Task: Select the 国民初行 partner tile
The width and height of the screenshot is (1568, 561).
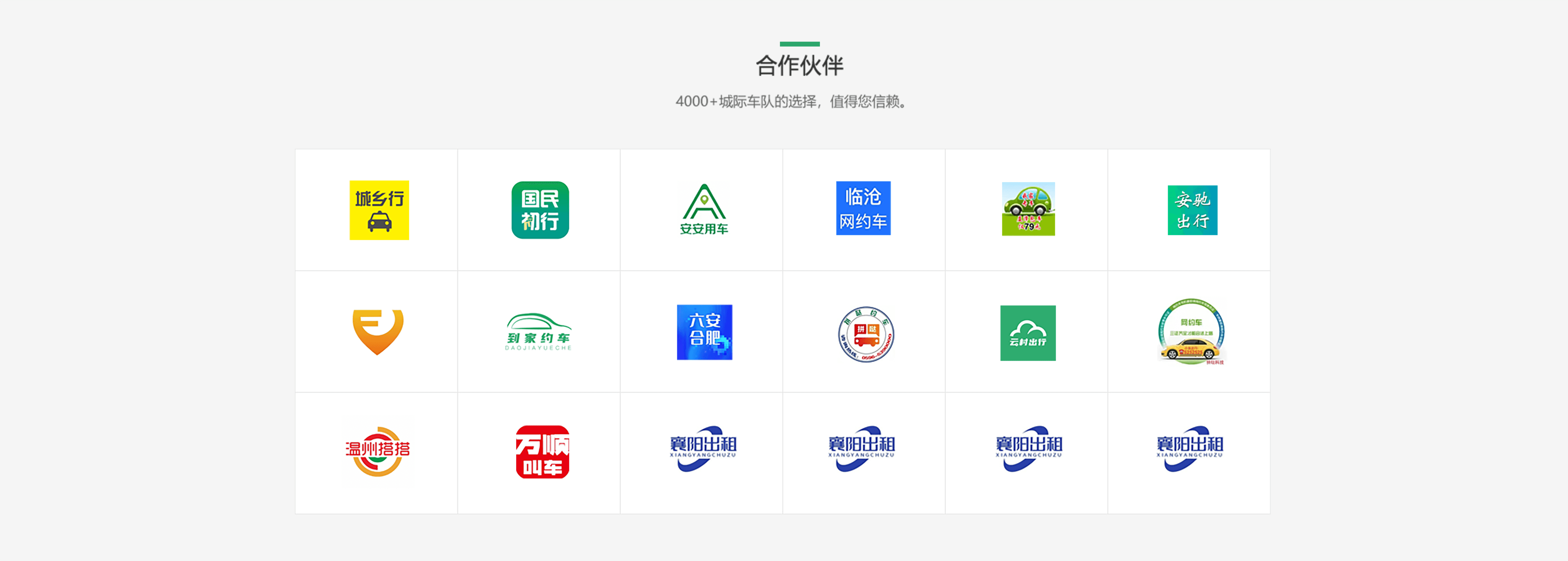Action: [x=540, y=210]
